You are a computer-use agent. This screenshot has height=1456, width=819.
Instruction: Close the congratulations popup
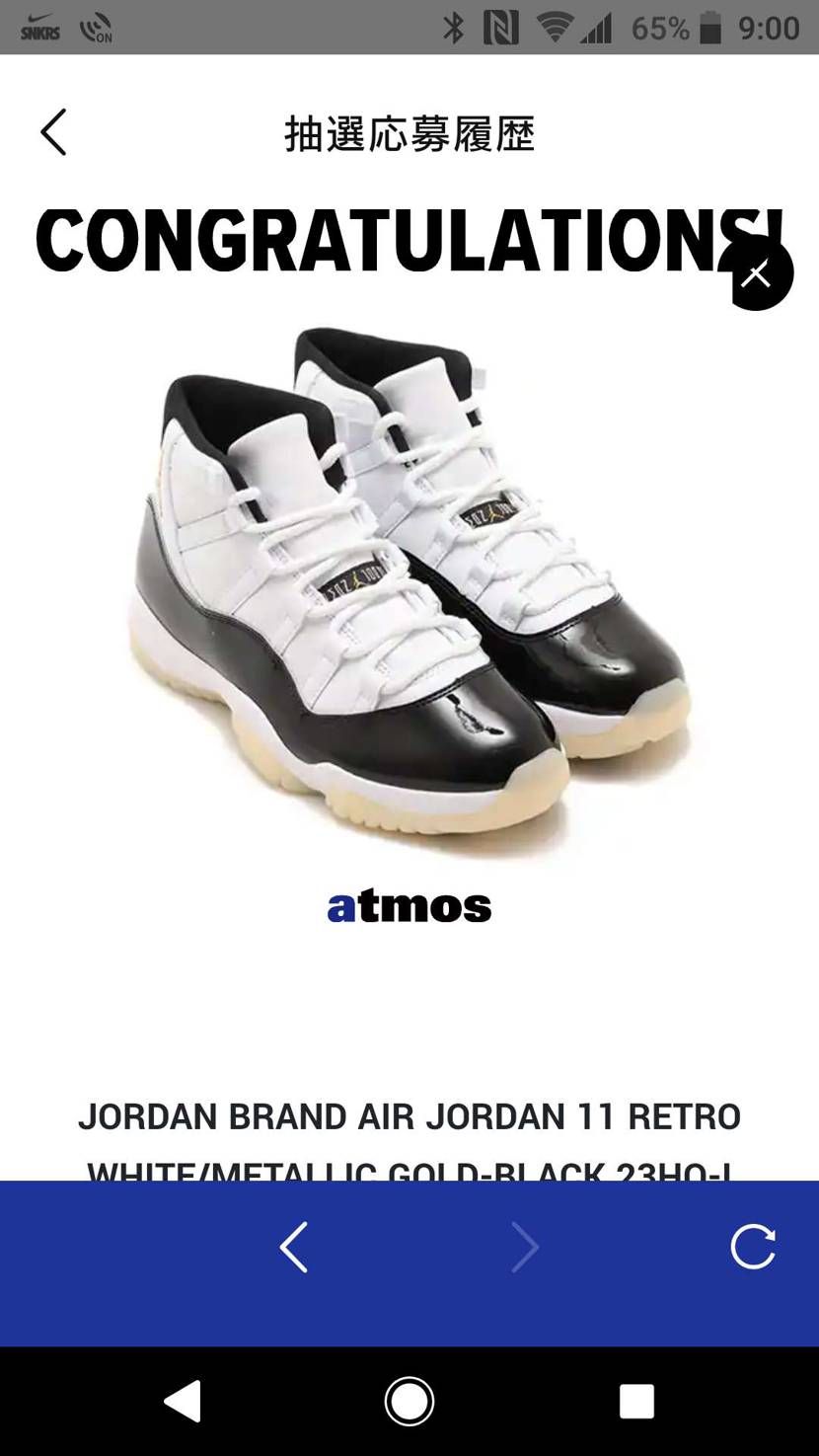pyautogui.click(x=756, y=273)
